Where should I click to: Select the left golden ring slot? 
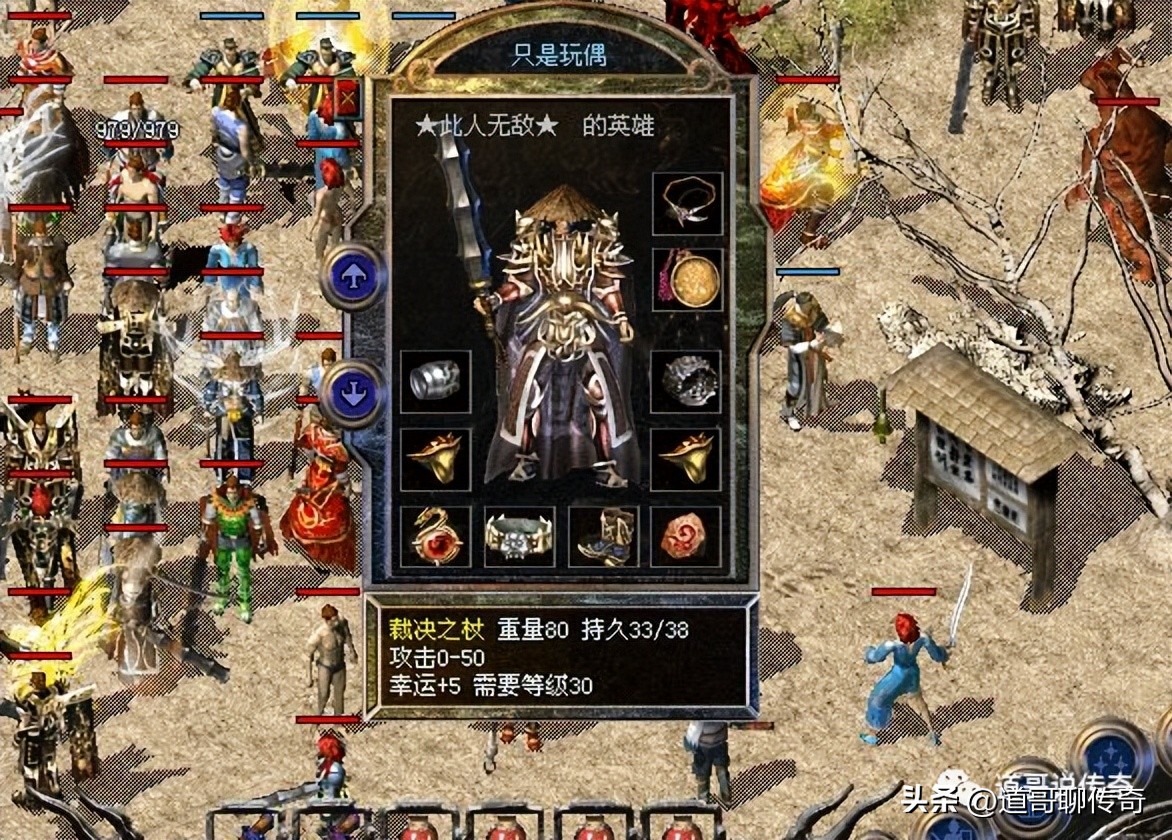pyautogui.click(x=435, y=459)
